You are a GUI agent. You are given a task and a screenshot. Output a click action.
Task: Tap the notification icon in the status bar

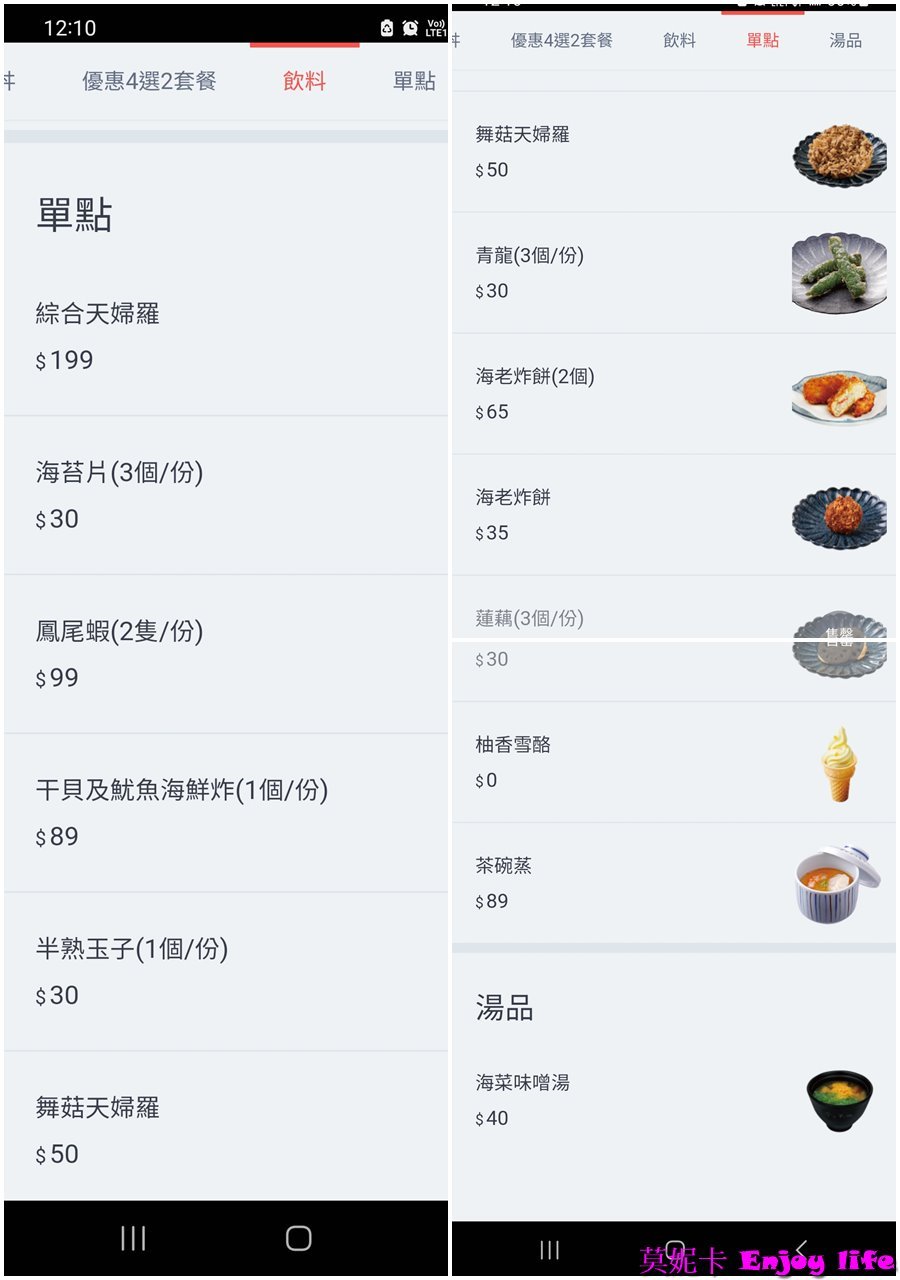coord(386,27)
